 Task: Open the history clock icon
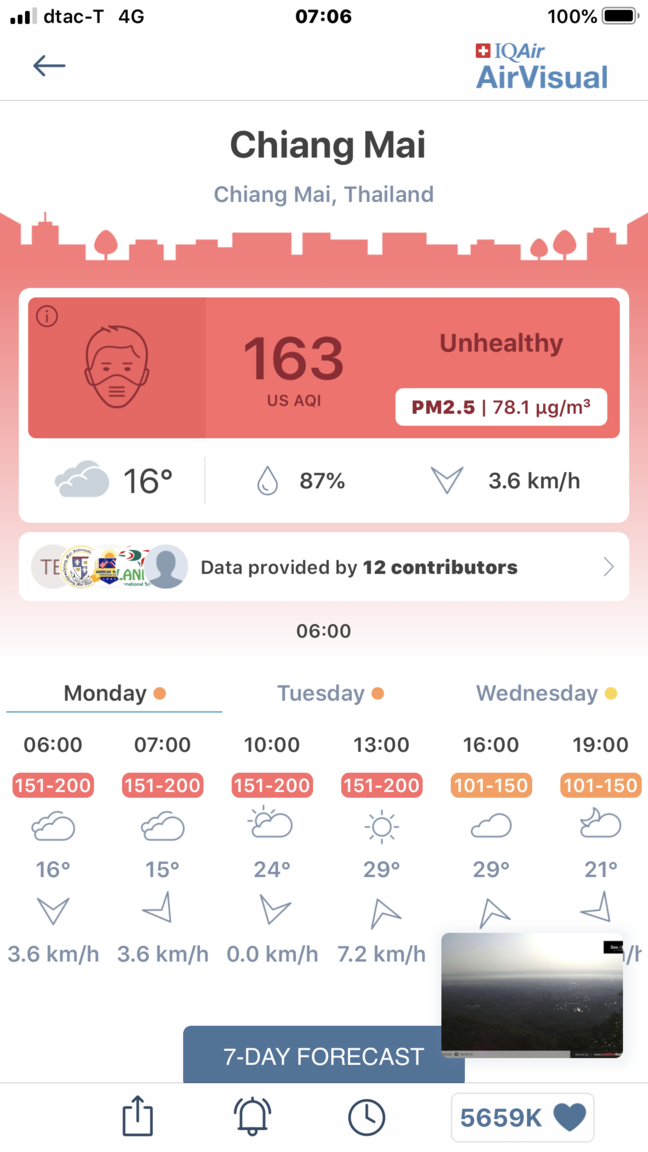coord(367,1117)
